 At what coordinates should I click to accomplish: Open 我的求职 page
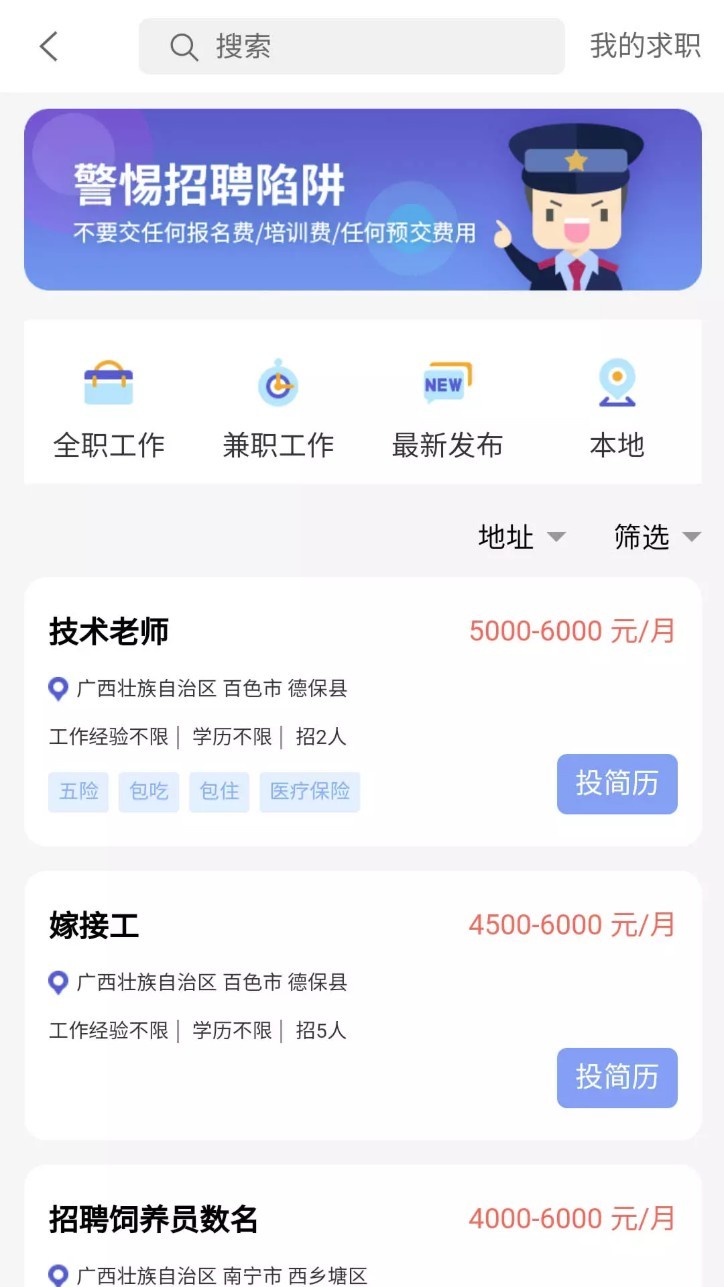pos(645,46)
